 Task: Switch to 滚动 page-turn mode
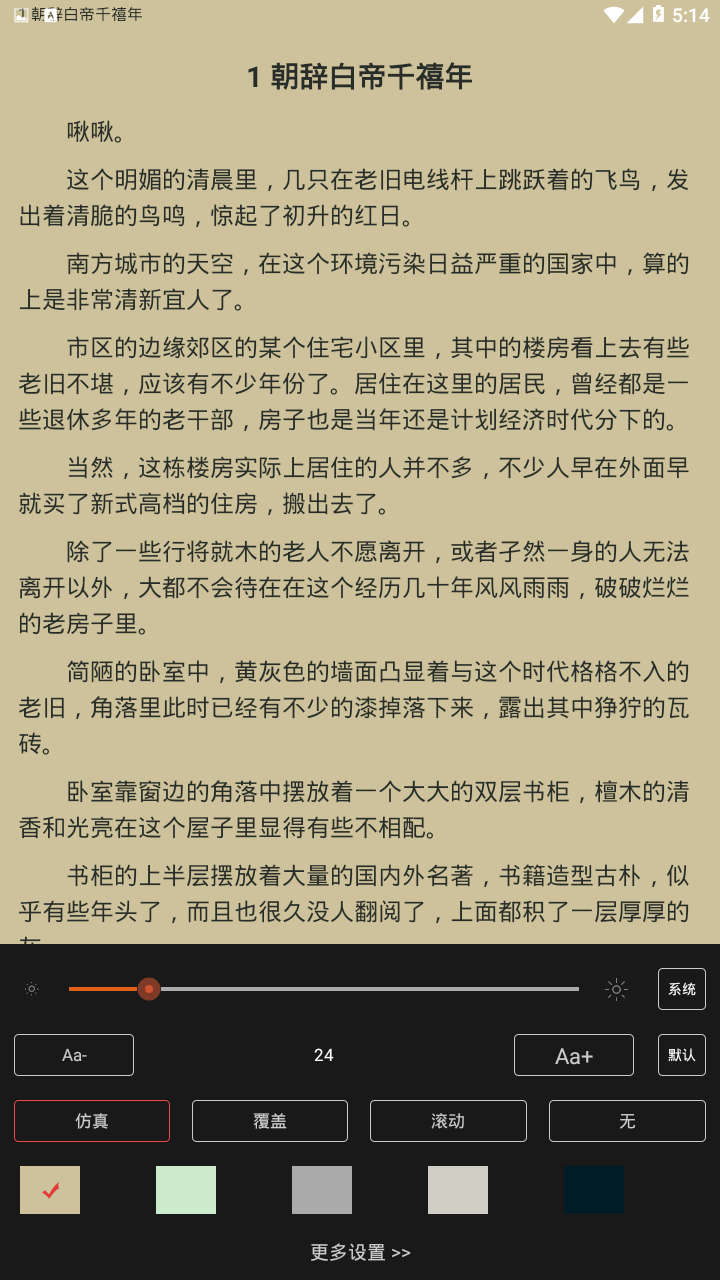coord(448,1121)
